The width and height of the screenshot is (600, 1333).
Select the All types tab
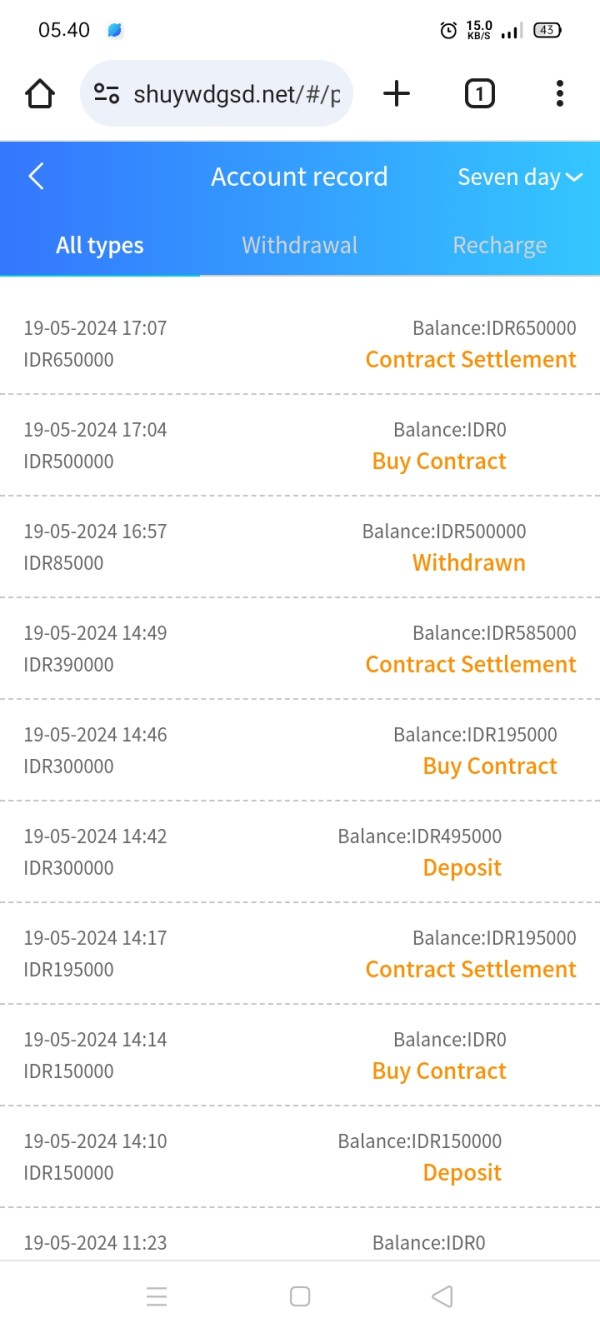(x=100, y=245)
